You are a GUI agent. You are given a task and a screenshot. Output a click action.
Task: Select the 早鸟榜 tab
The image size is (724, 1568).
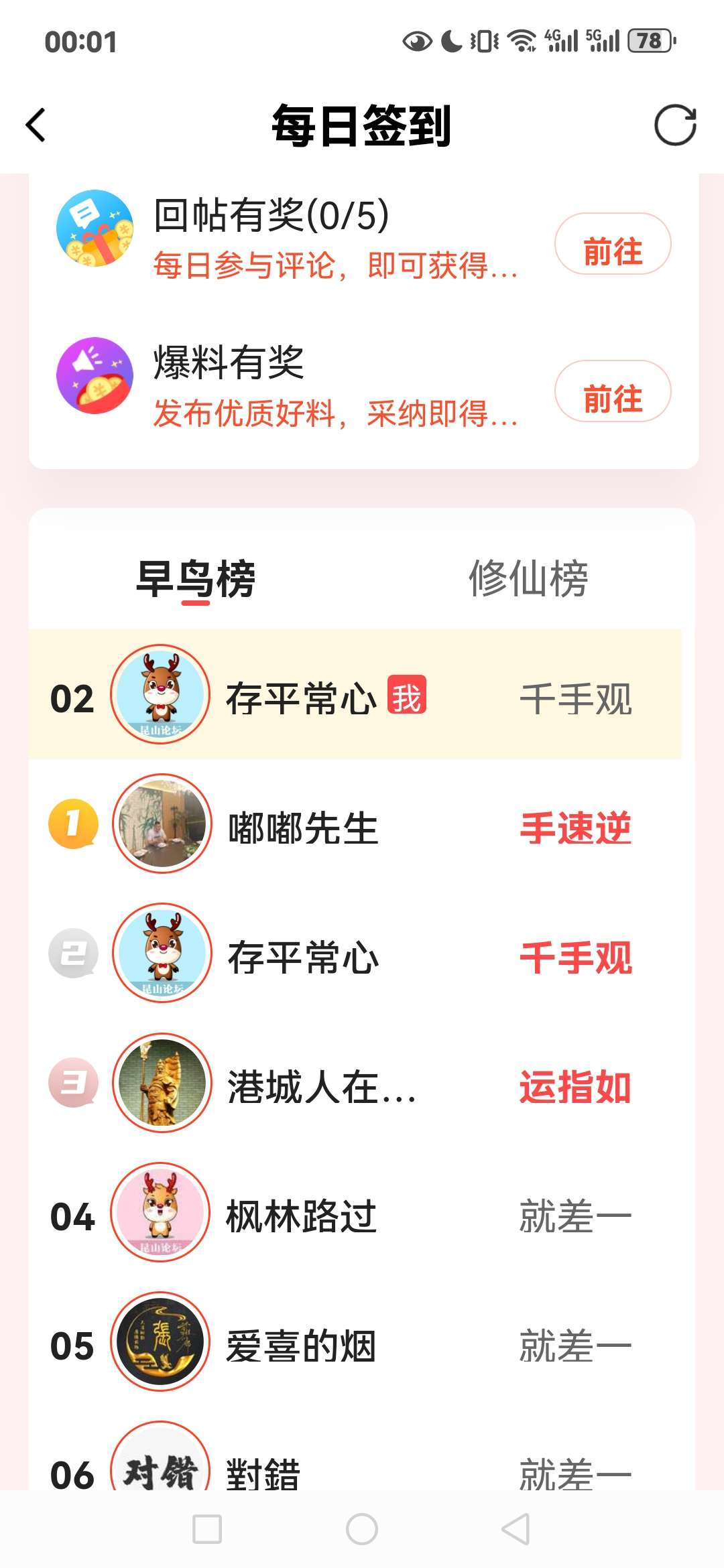click(x=195, y=578)
